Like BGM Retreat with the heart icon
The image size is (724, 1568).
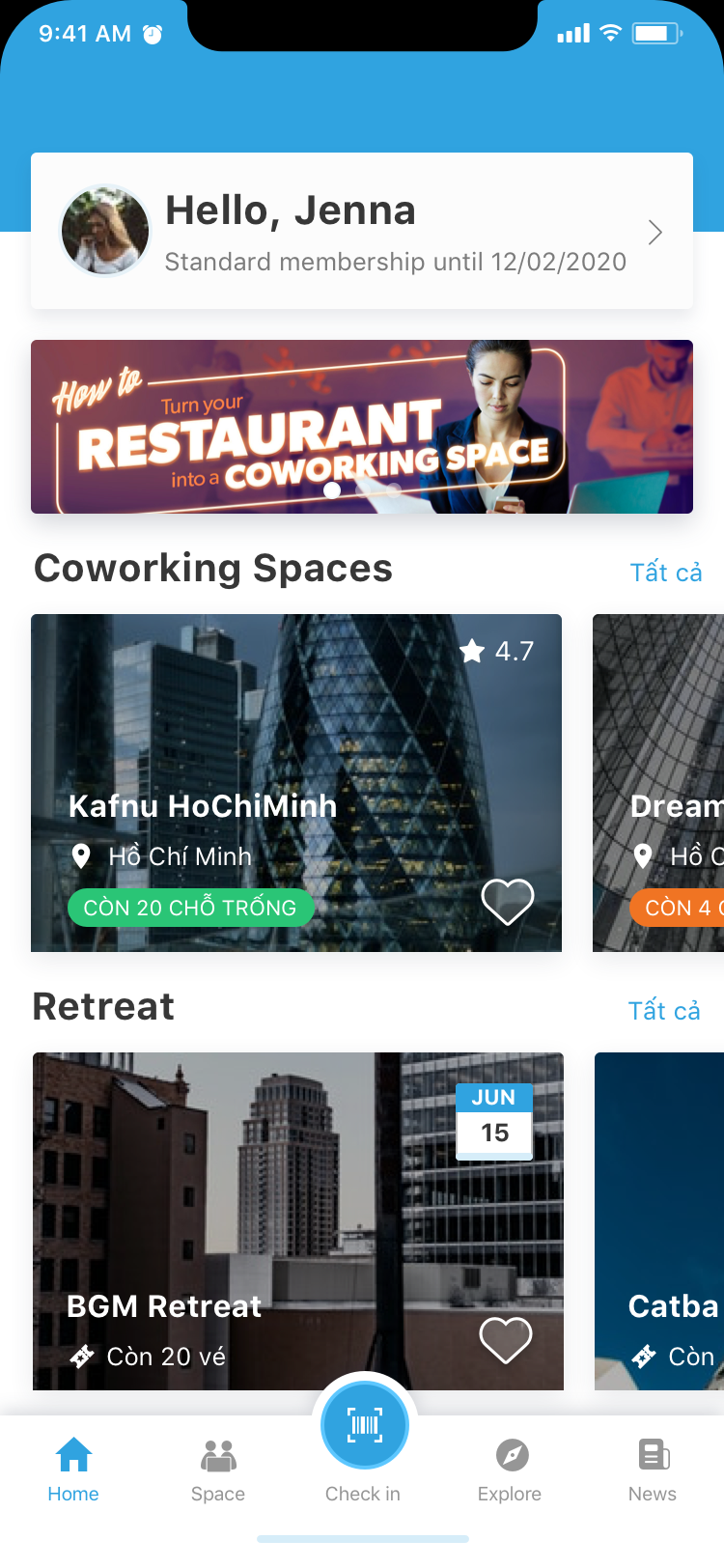[x=506, y=1340]
